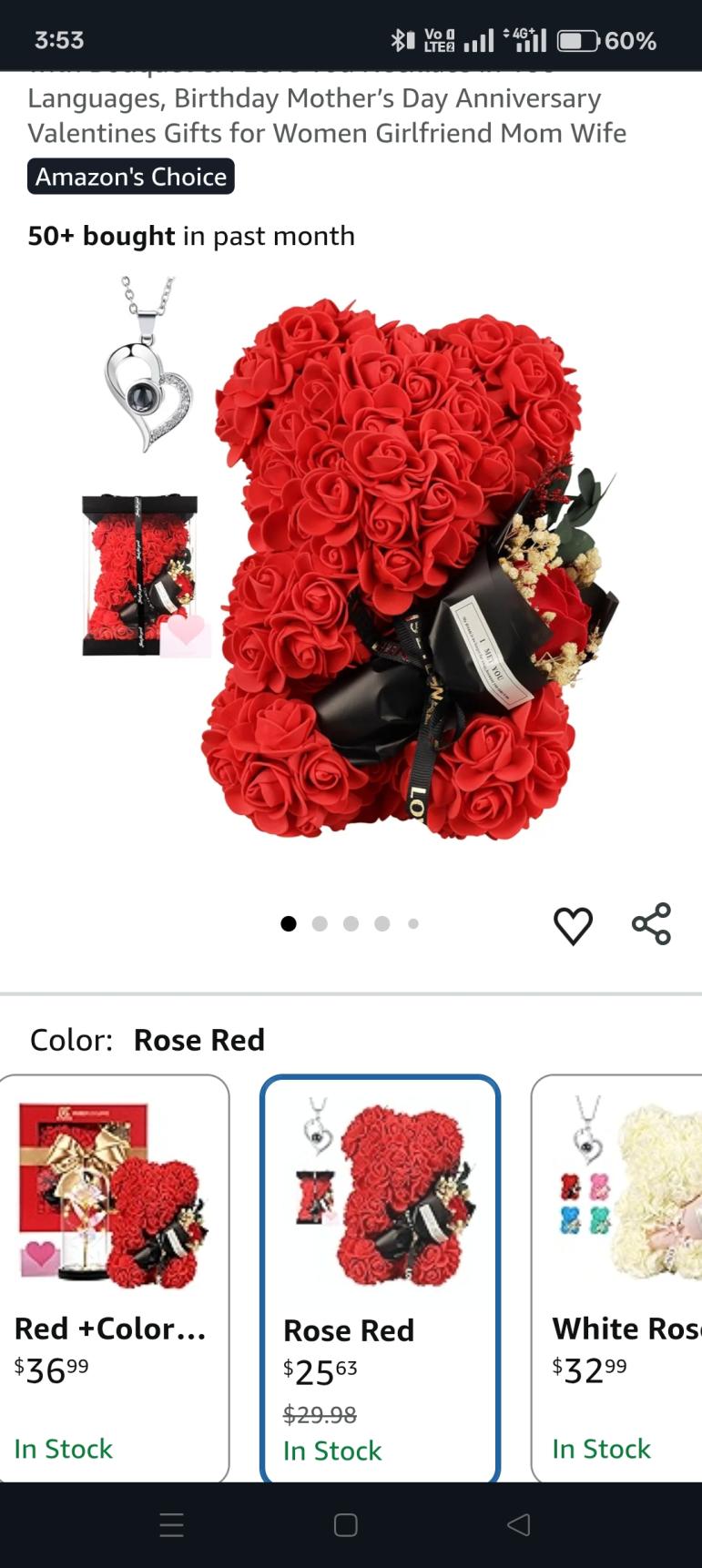Viewport: 702px width, 1568px height.
Task: Select the White Rose color option
Action: pos(619,1275)
